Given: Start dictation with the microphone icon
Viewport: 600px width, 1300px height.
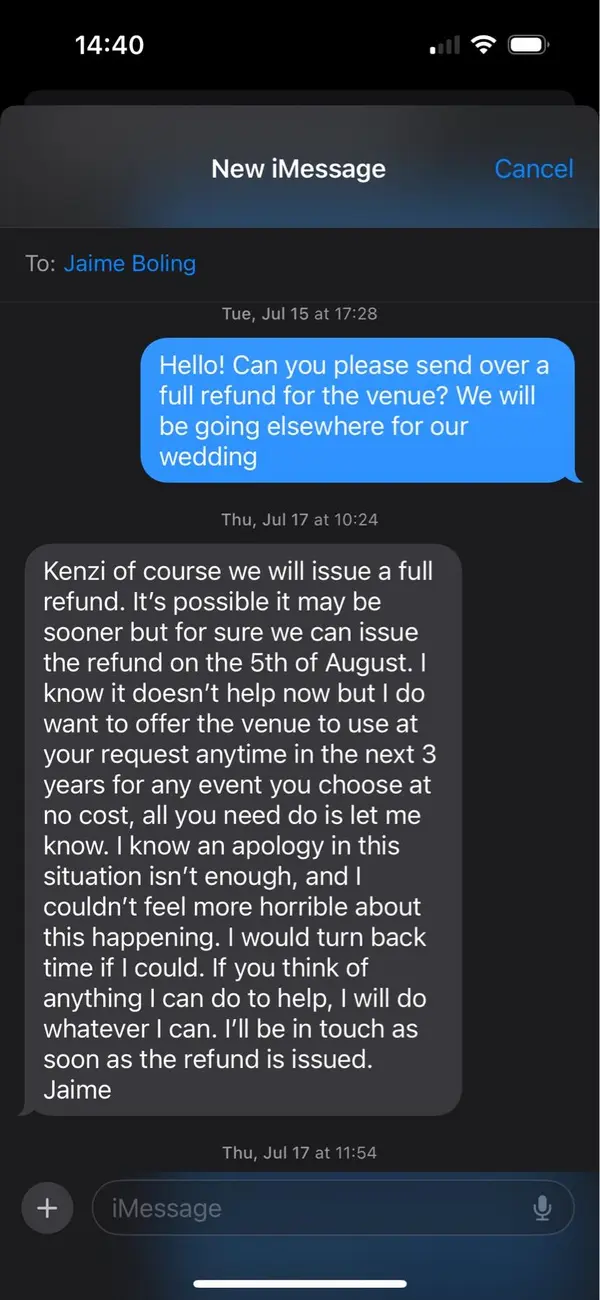Looking at the screenshot, I should tap(542, 1208).
